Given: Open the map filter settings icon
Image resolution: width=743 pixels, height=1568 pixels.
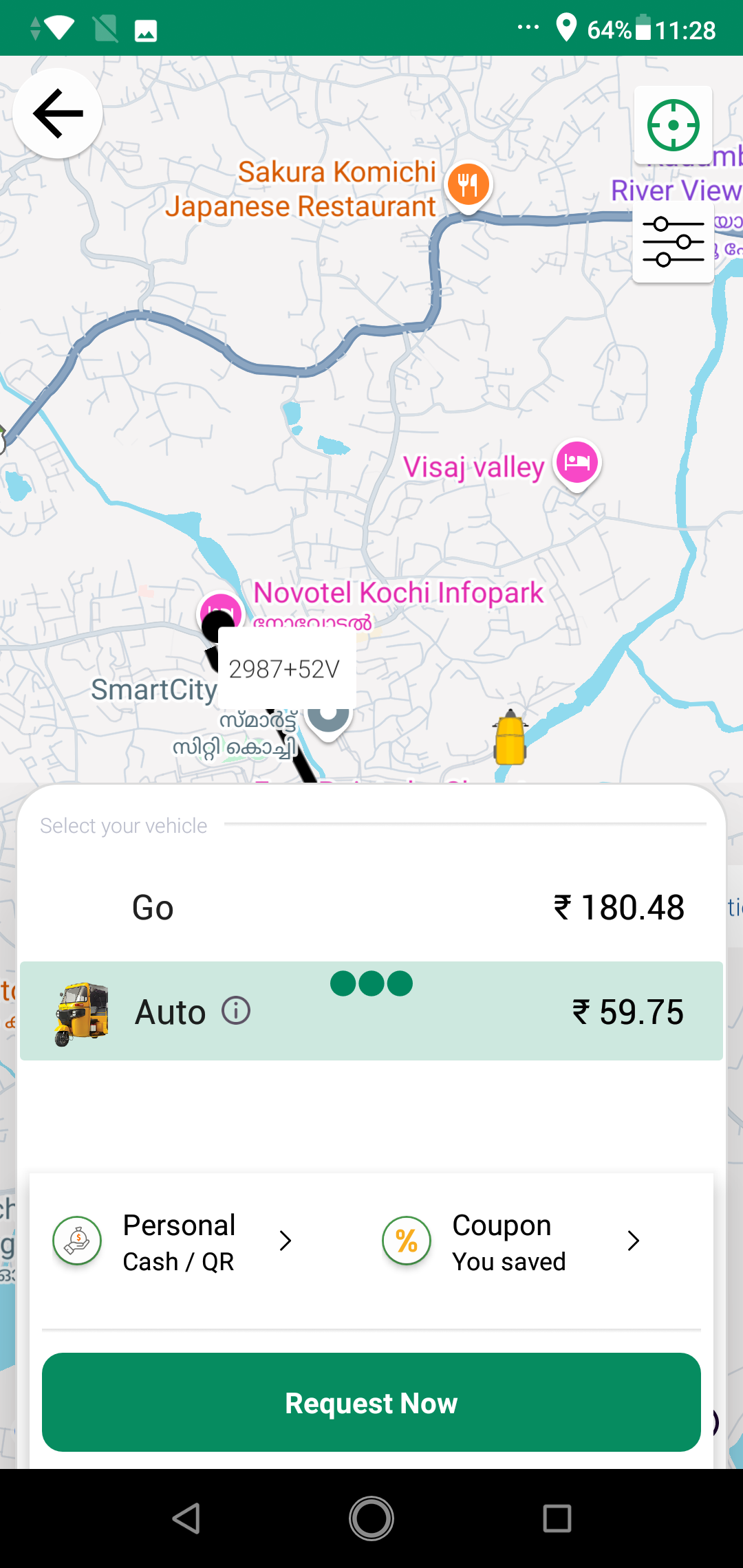Looking at the screenshot, I should coord(673,243).
